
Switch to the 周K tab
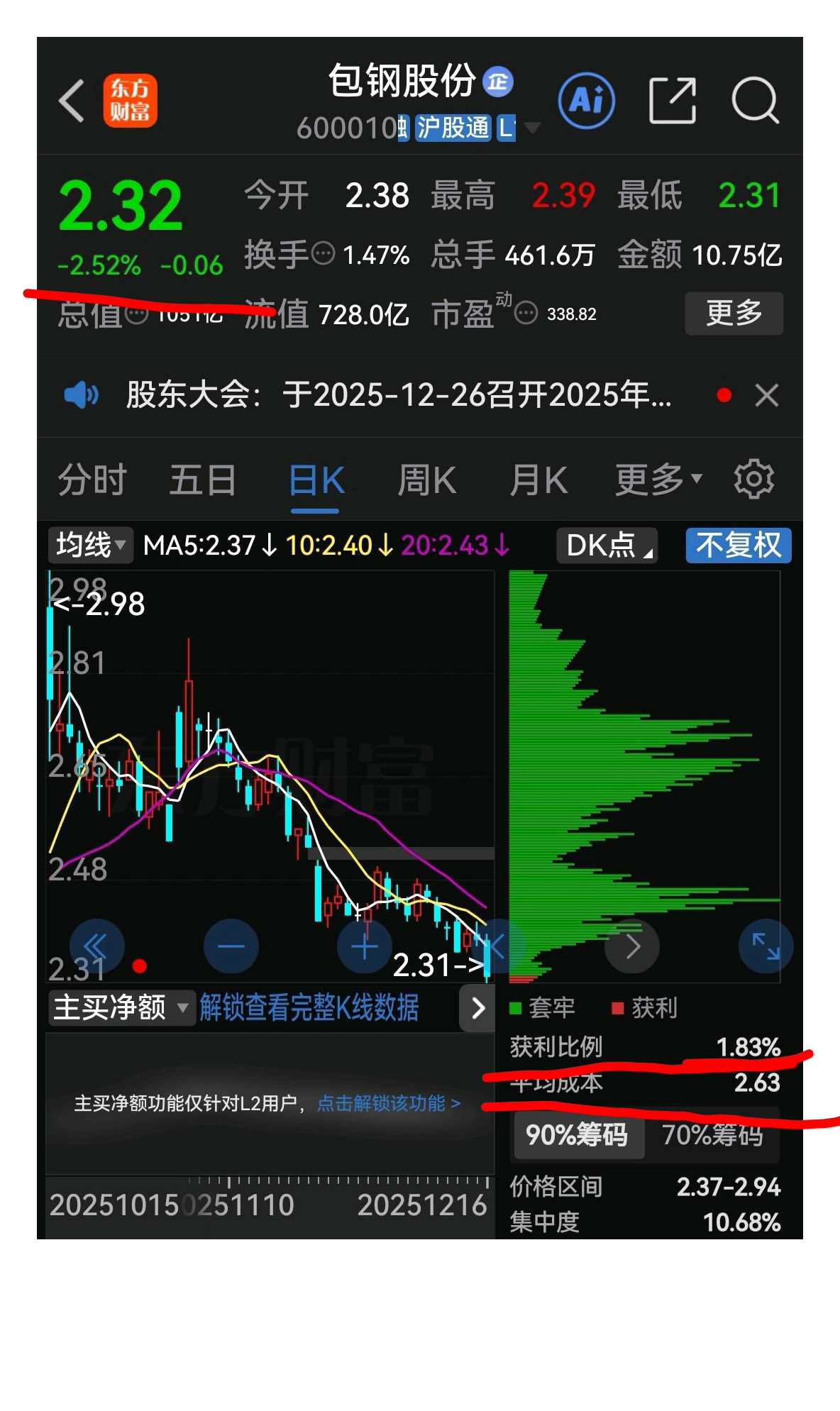(x=426, y=478)
